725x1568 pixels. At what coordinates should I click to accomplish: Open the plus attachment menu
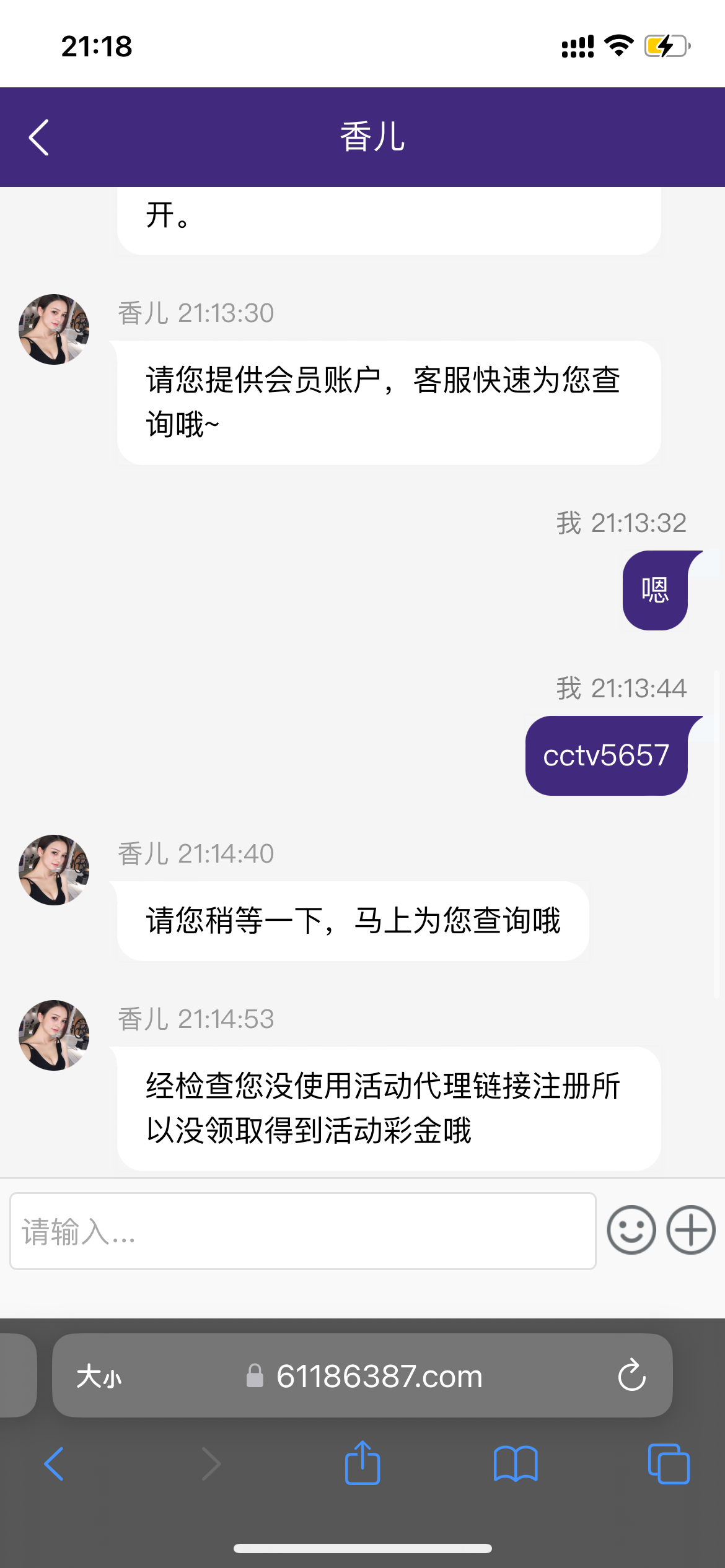click(690, 1230)
